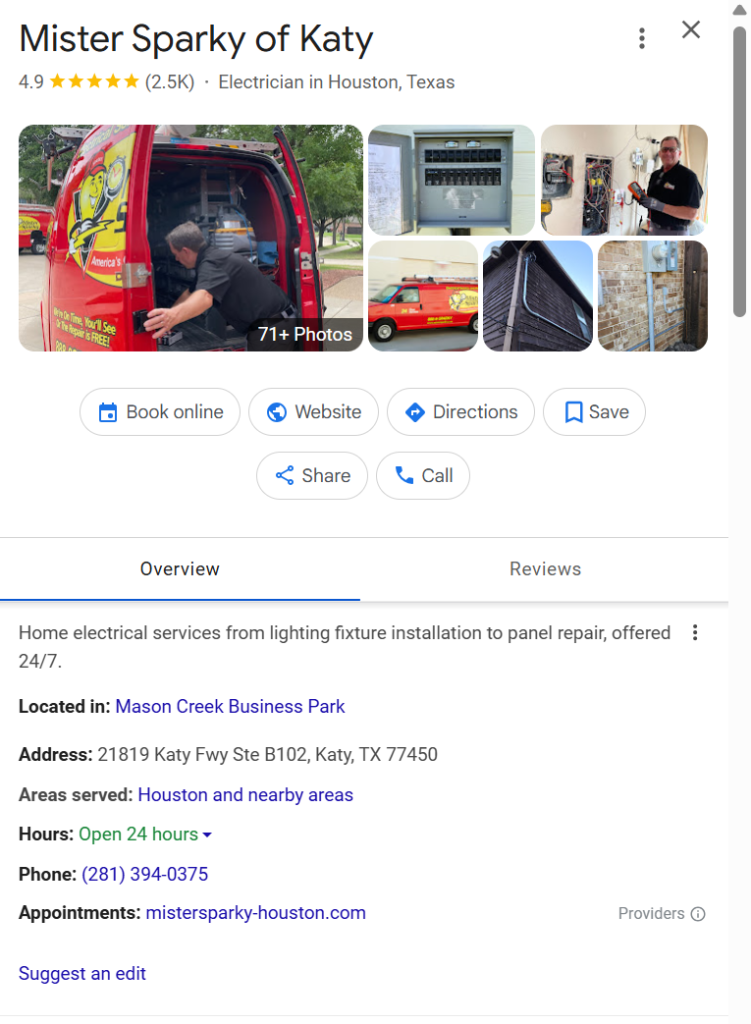Viewport: 751px width, 1024px height.
Task: Close the Mister Sparky of Katy panel
Action: [x=691, y=30]
